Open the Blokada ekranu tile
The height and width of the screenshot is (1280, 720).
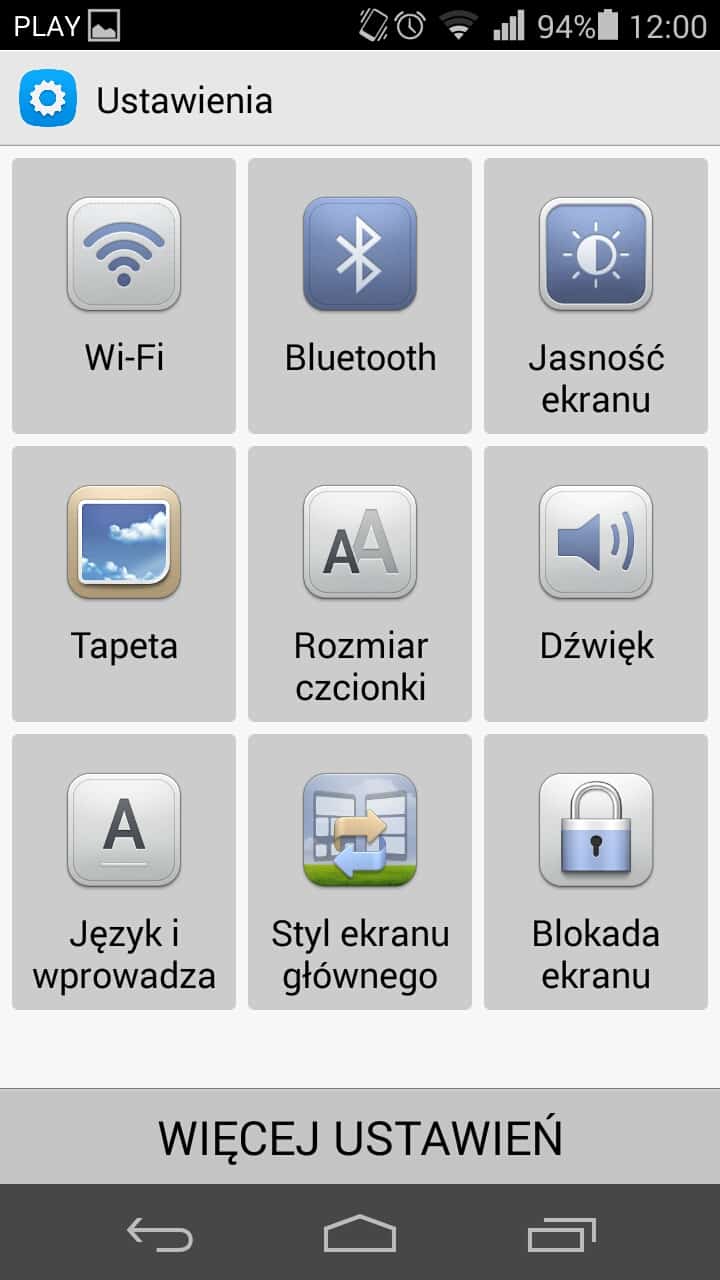click(x=596, y=871)
